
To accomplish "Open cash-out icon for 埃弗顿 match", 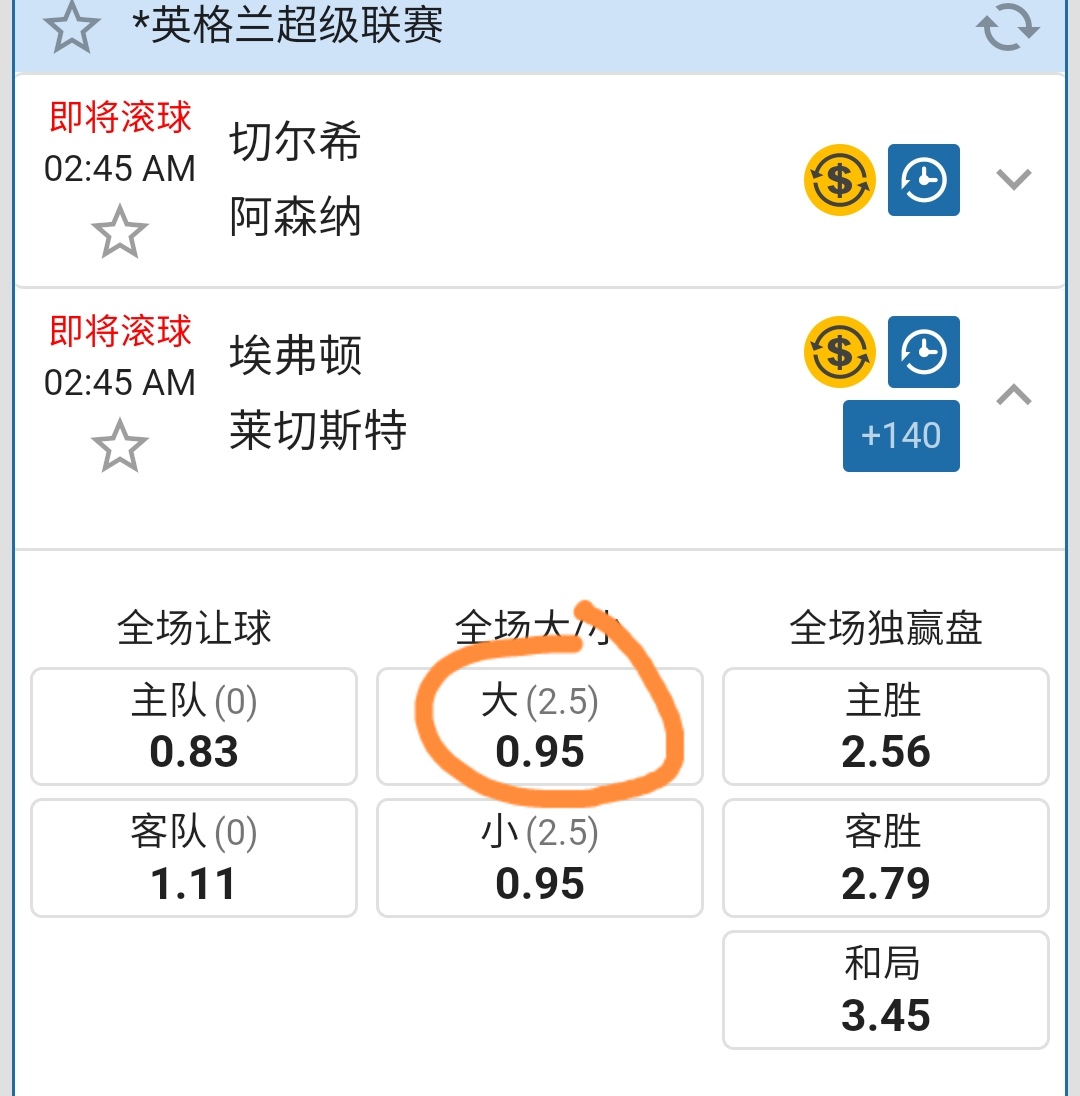I will point(840,352).
